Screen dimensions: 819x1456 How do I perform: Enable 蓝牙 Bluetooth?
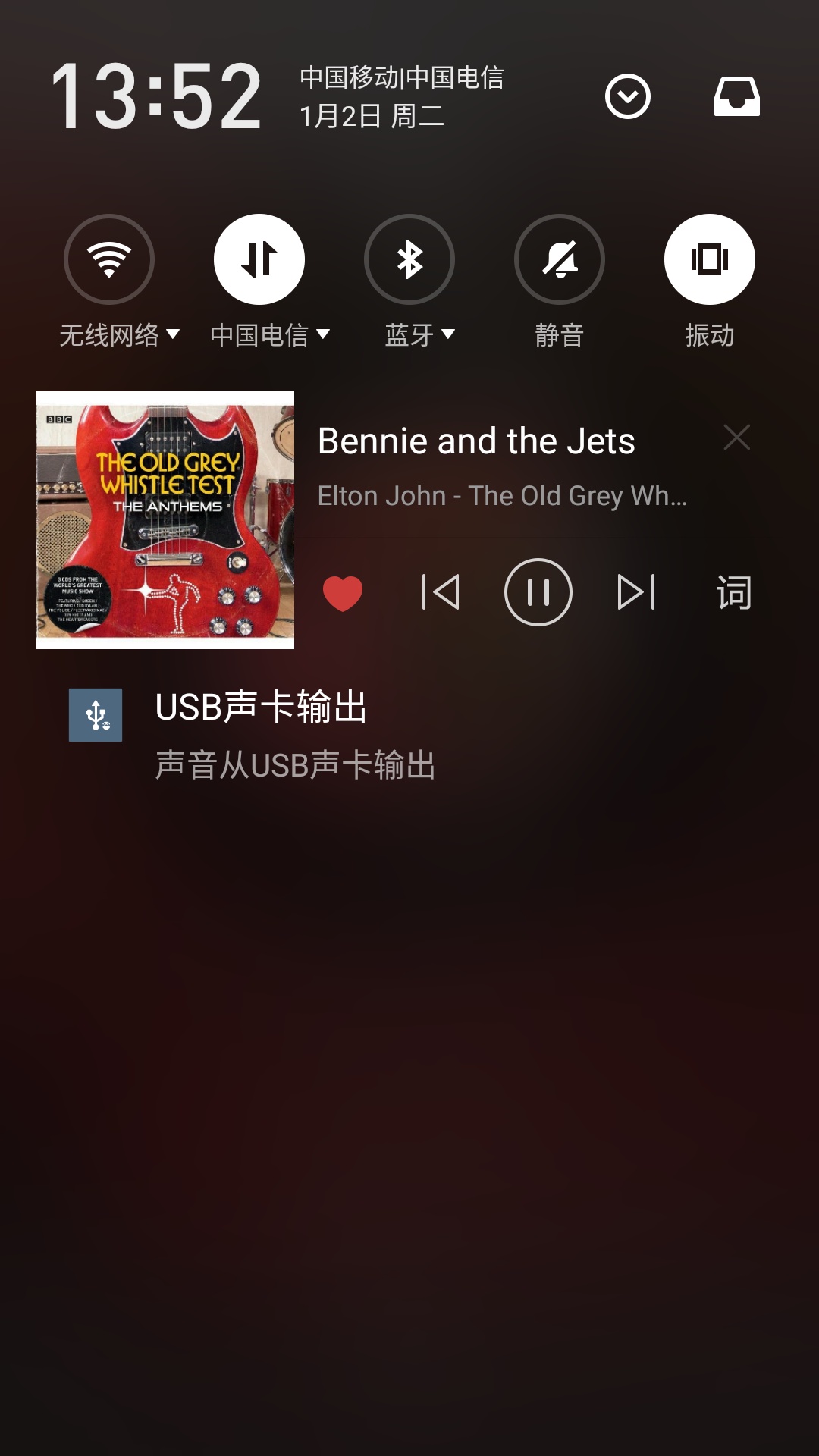coord(409,259)
